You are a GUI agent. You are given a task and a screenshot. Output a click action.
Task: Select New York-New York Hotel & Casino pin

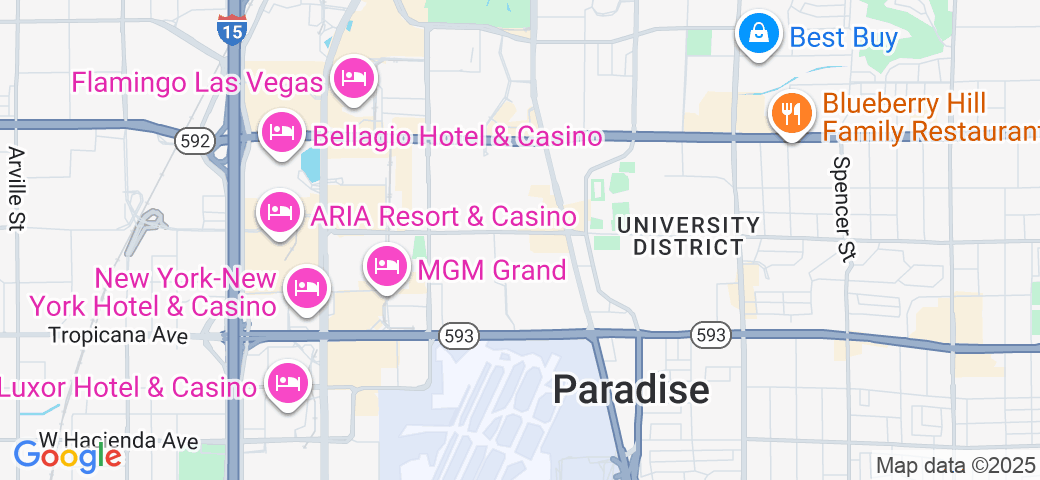(307, 289)
